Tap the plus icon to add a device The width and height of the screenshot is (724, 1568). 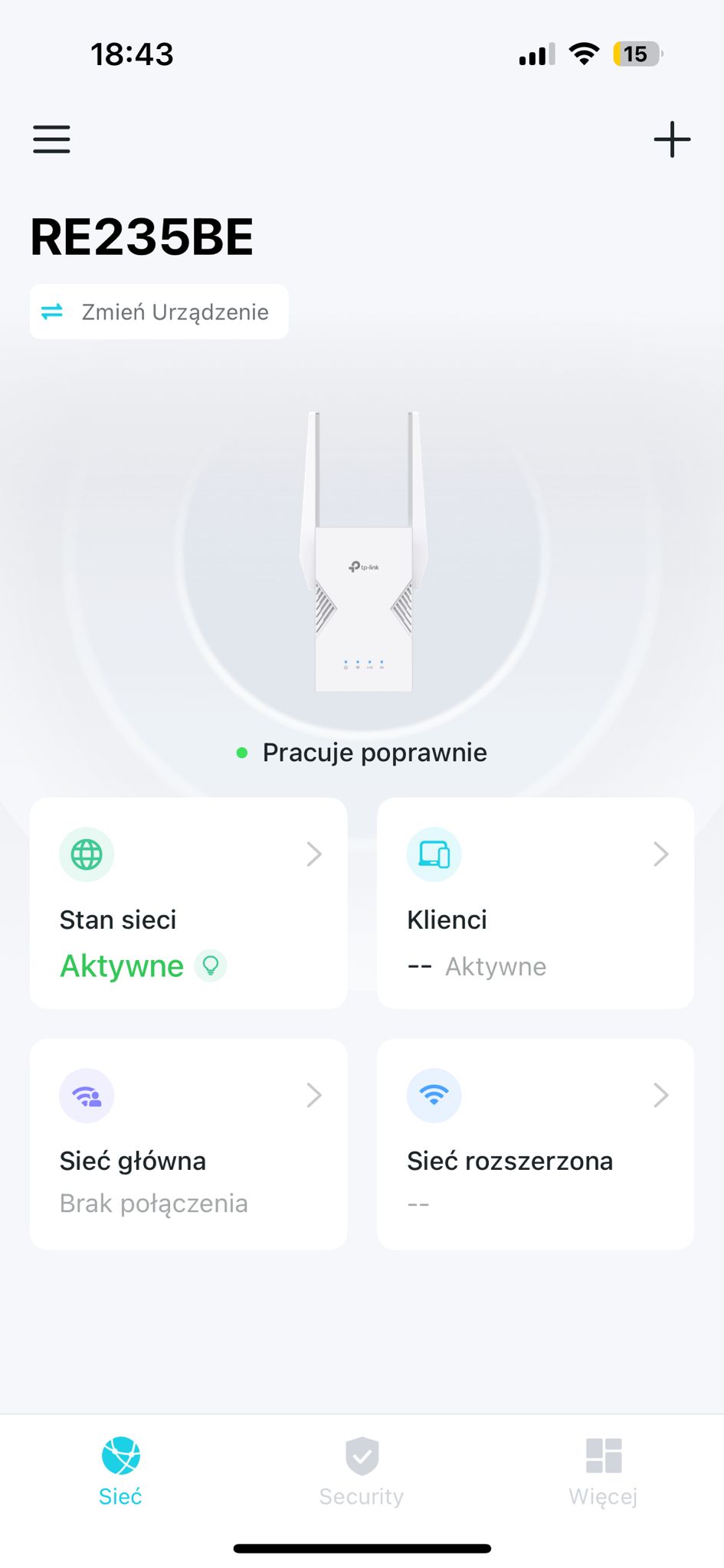pyautogui.click(x=672, y=139)
